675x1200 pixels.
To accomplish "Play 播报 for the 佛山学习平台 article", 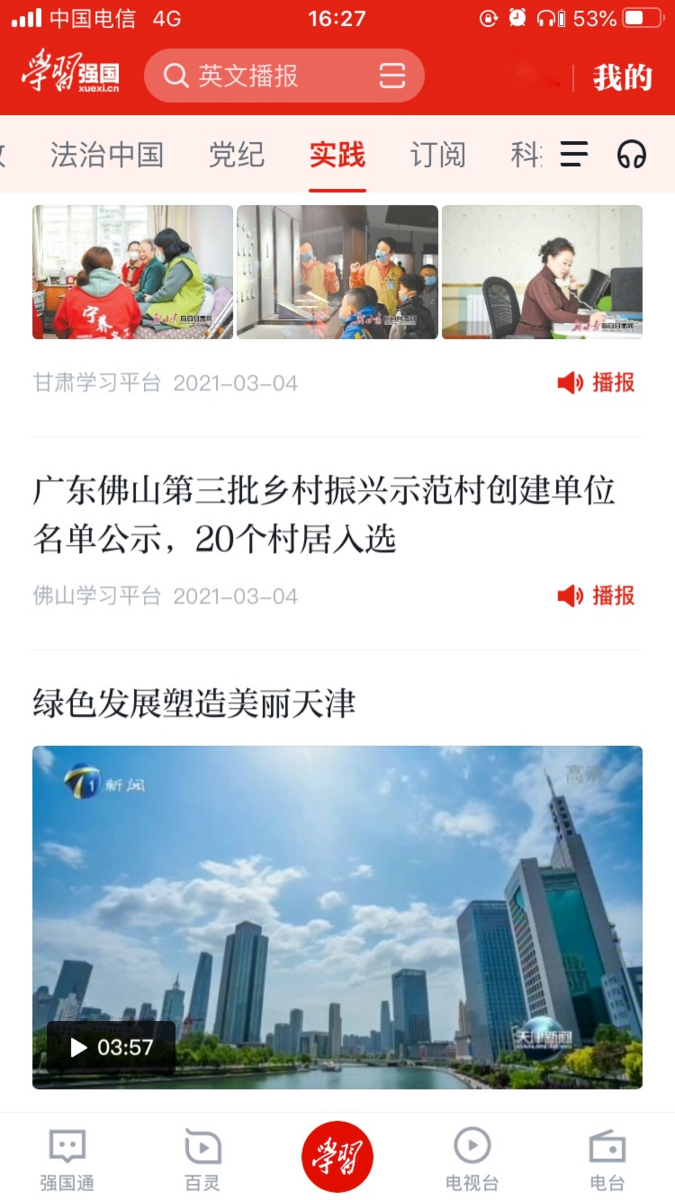I will (596, 596).
